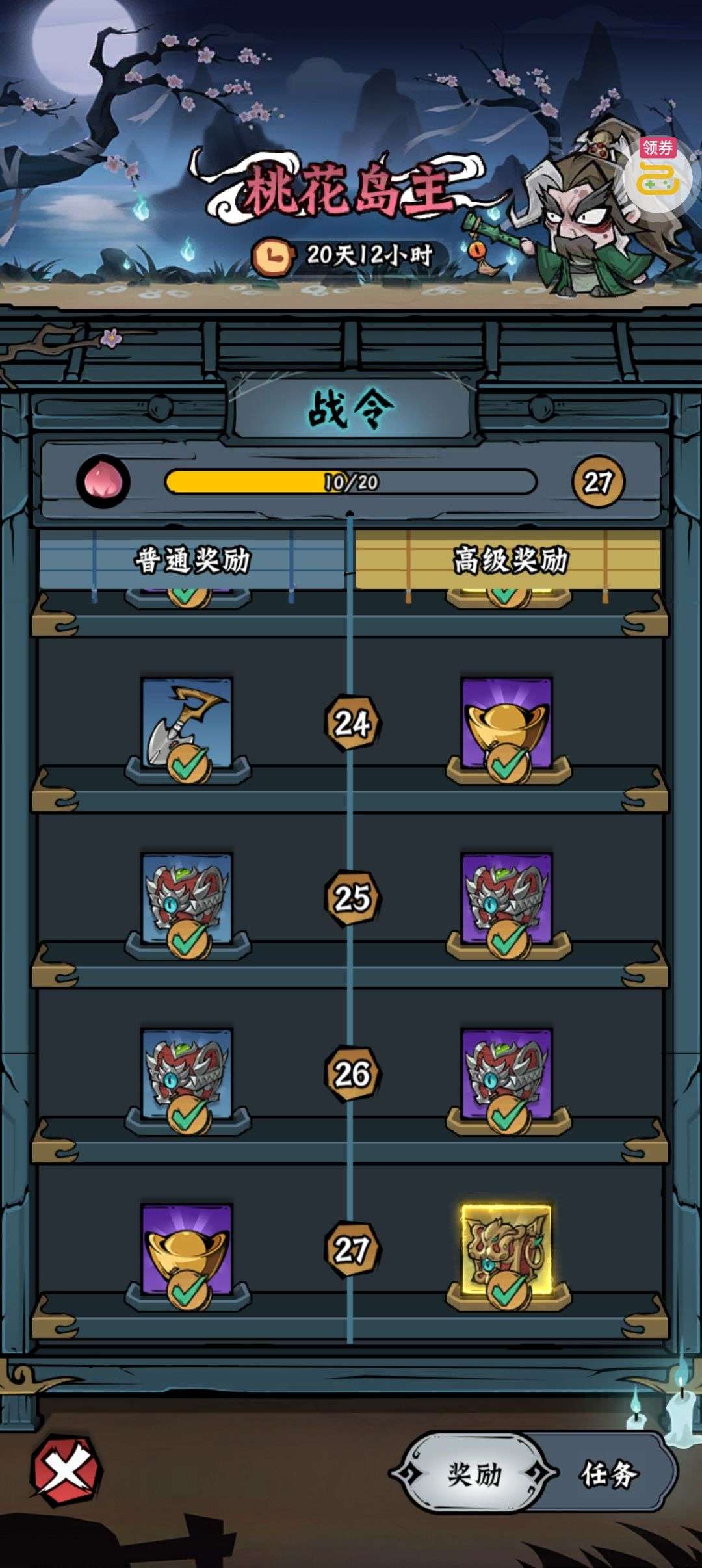Switch to the 任务 tab

(609, 1474)
